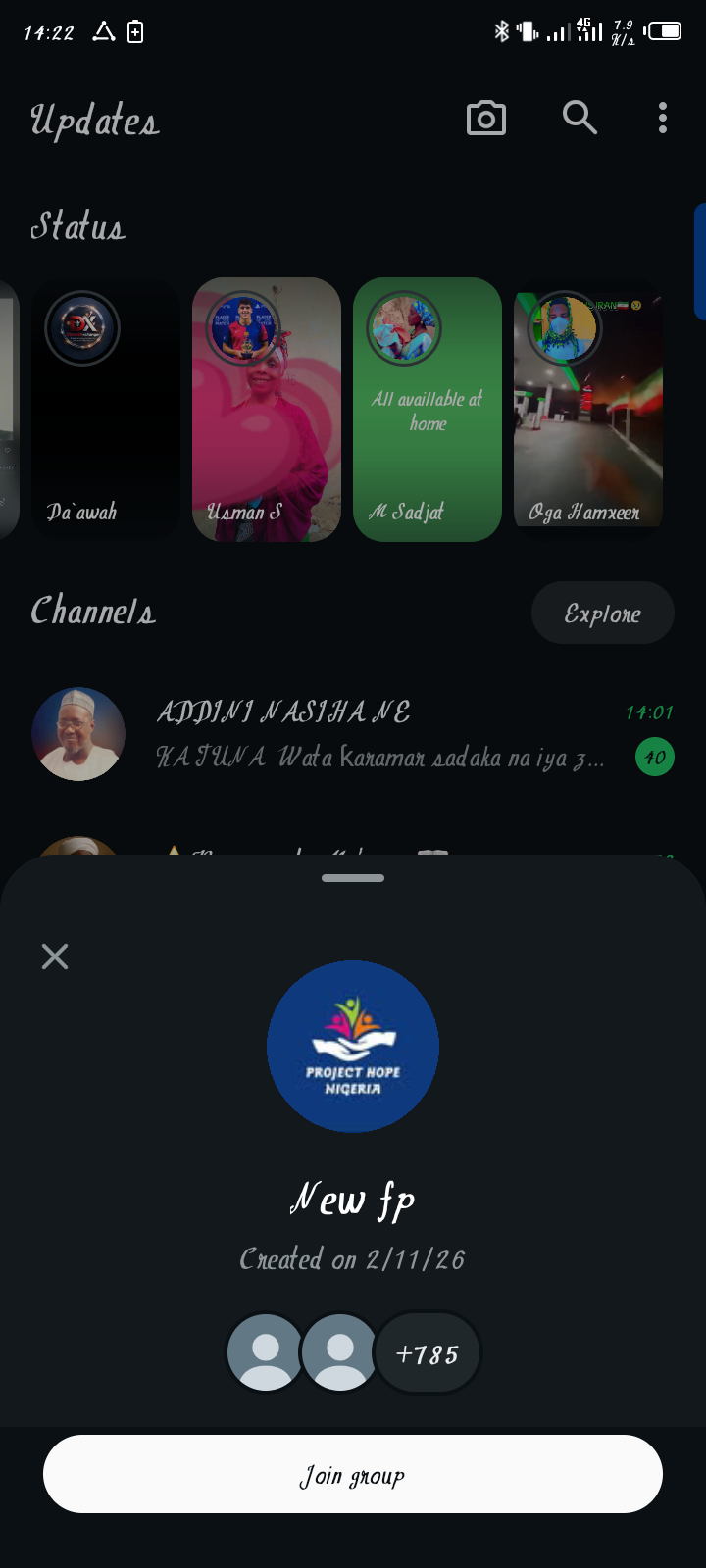Image resolution: width=706 pixels, height=1568 pixels.
Task: Explore more channels
Action: click(602, 613)
